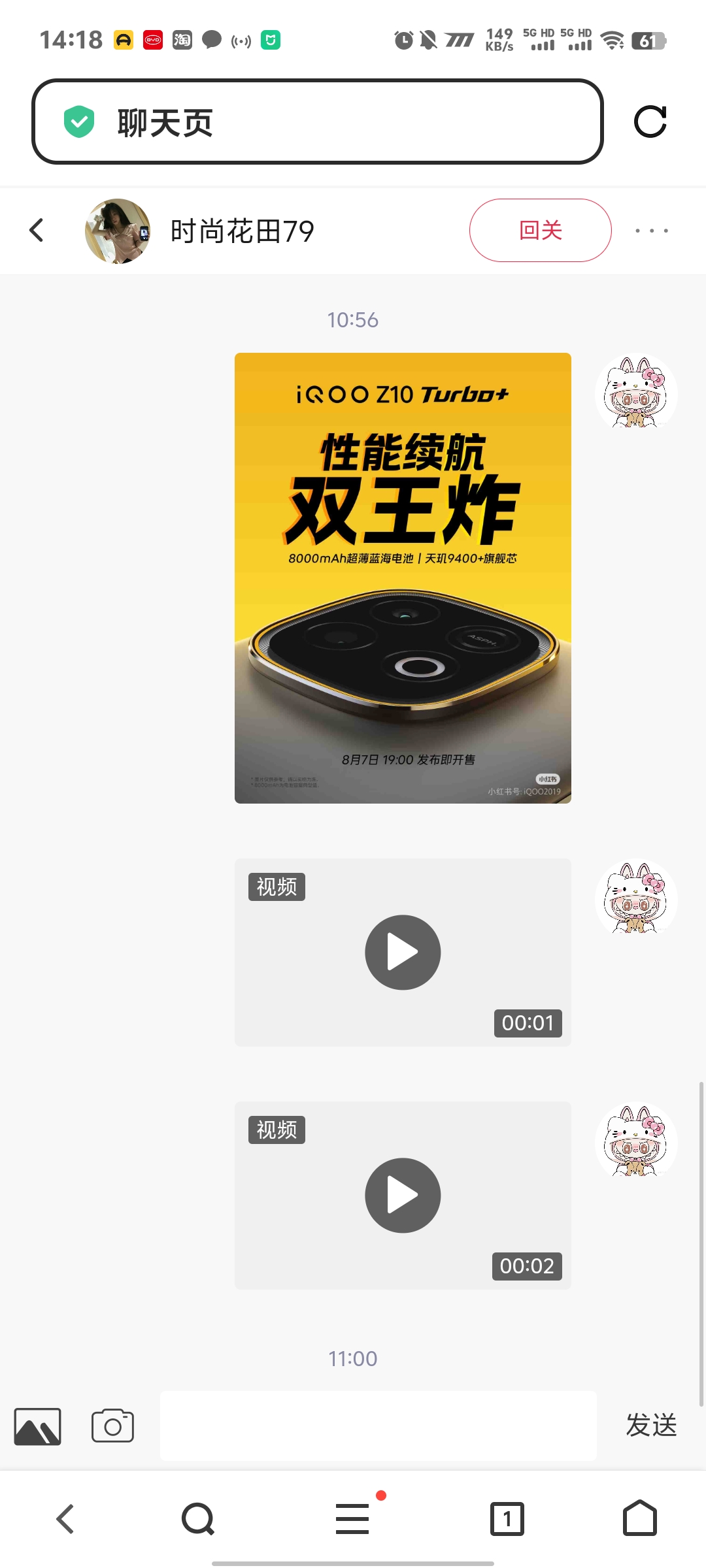Image resolution: width=706 pixels, height=1568 pixels.
Task: Open the iQOO Z10 Turbo+ image message
Action: (403, 578)
